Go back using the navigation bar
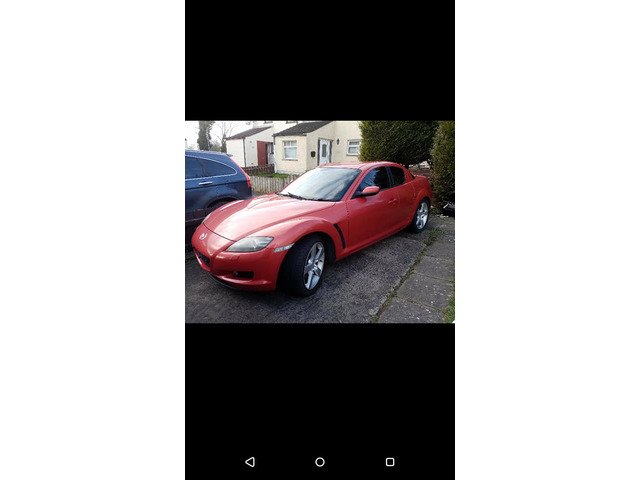The image size is (640, 480). point(250,462)
